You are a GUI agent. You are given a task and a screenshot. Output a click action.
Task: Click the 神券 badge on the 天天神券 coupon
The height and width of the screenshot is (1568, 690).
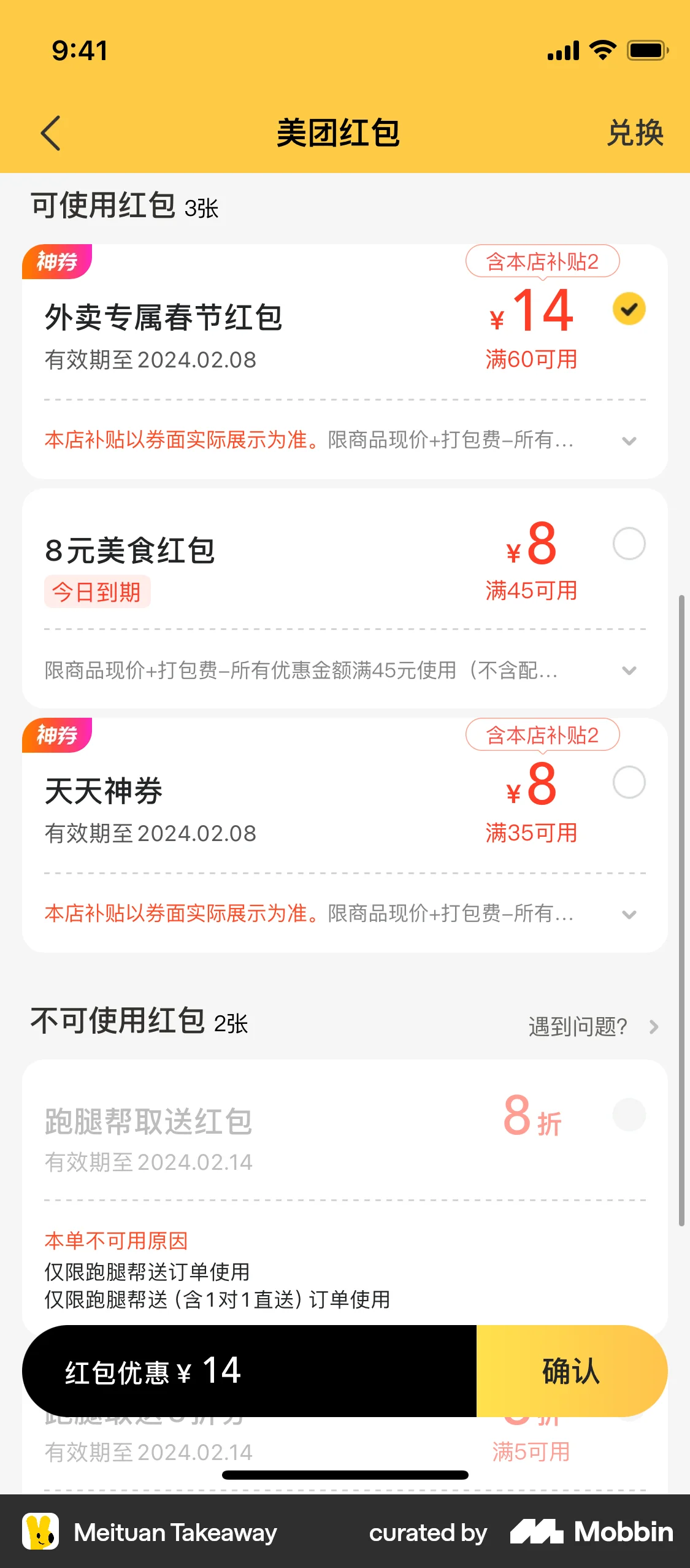pos(58,734)
